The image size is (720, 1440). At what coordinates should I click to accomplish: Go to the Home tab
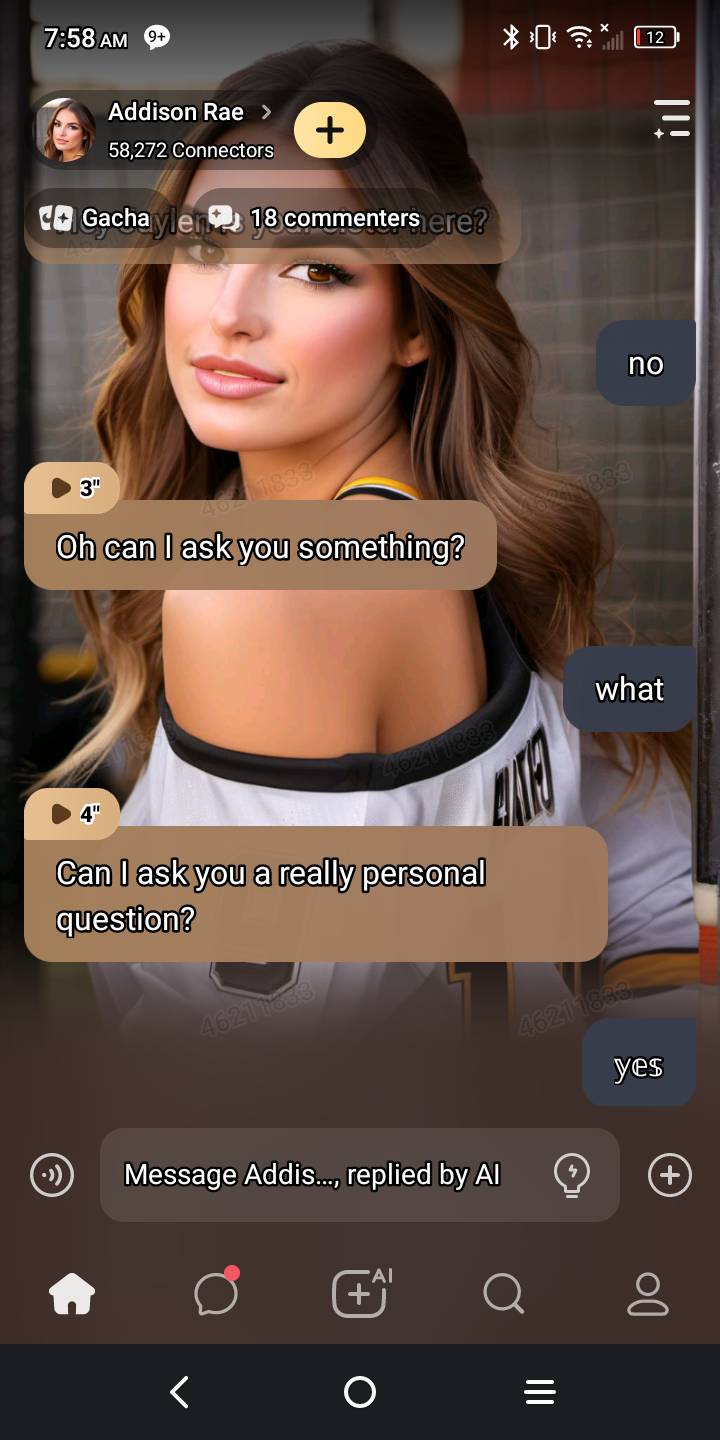click(x=72, y=1295)
